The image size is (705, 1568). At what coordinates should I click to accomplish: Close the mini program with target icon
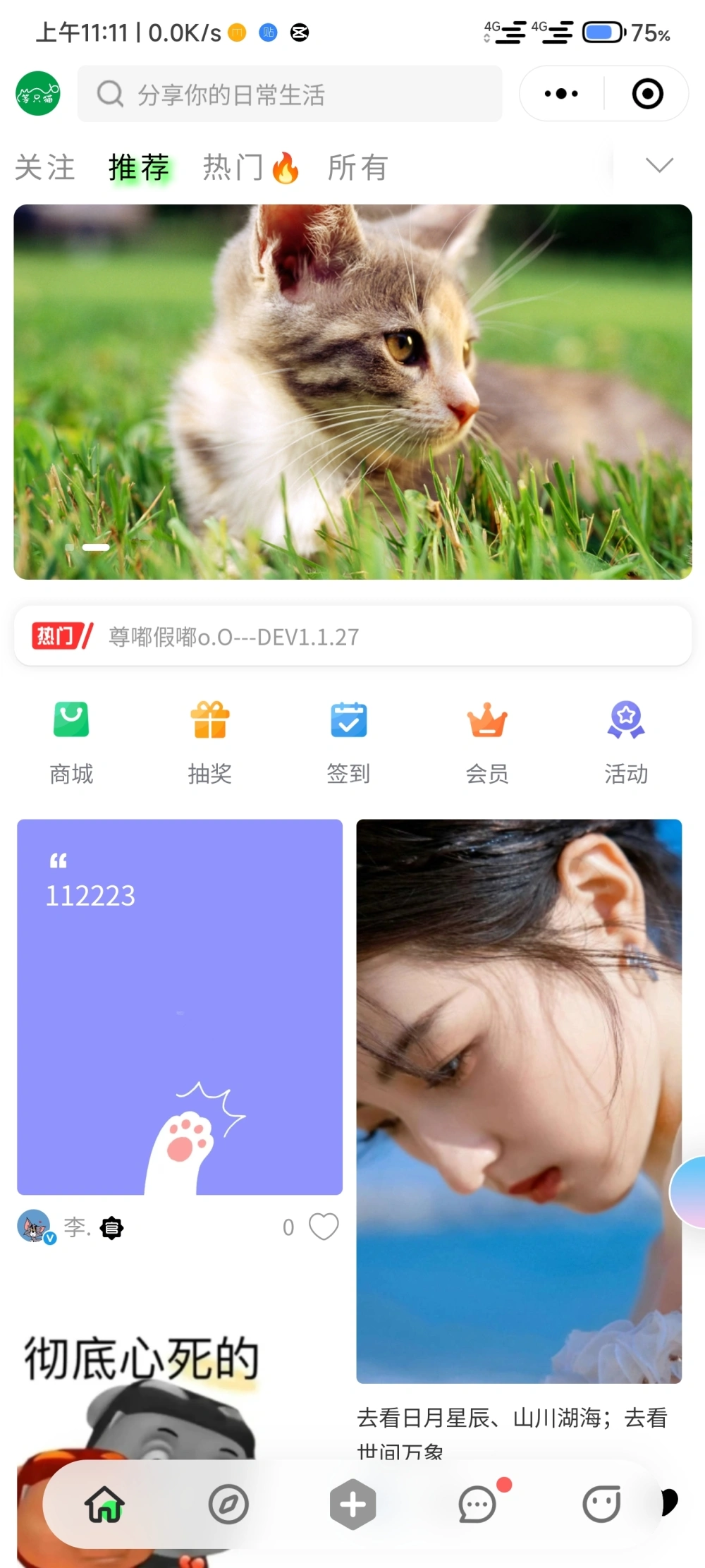point(647,94)
